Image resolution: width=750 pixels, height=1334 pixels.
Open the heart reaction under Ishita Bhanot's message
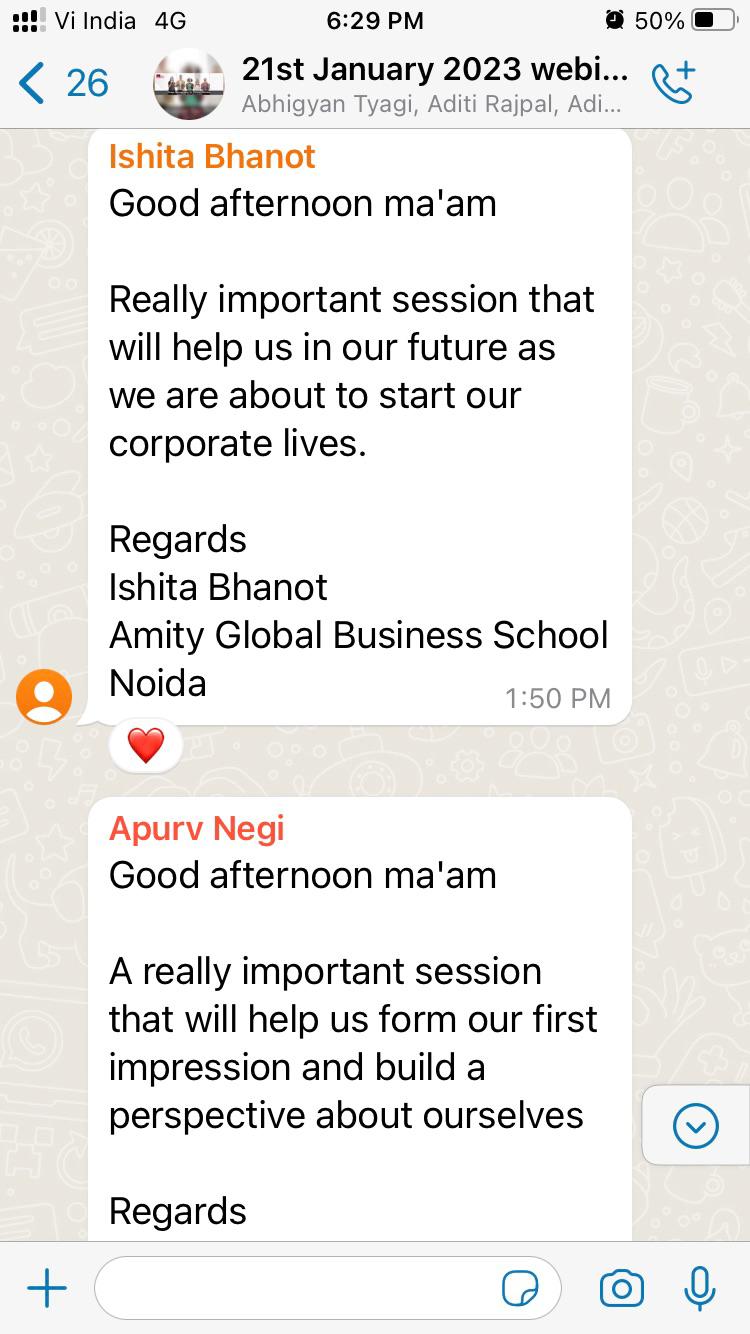tap(146, 746)
